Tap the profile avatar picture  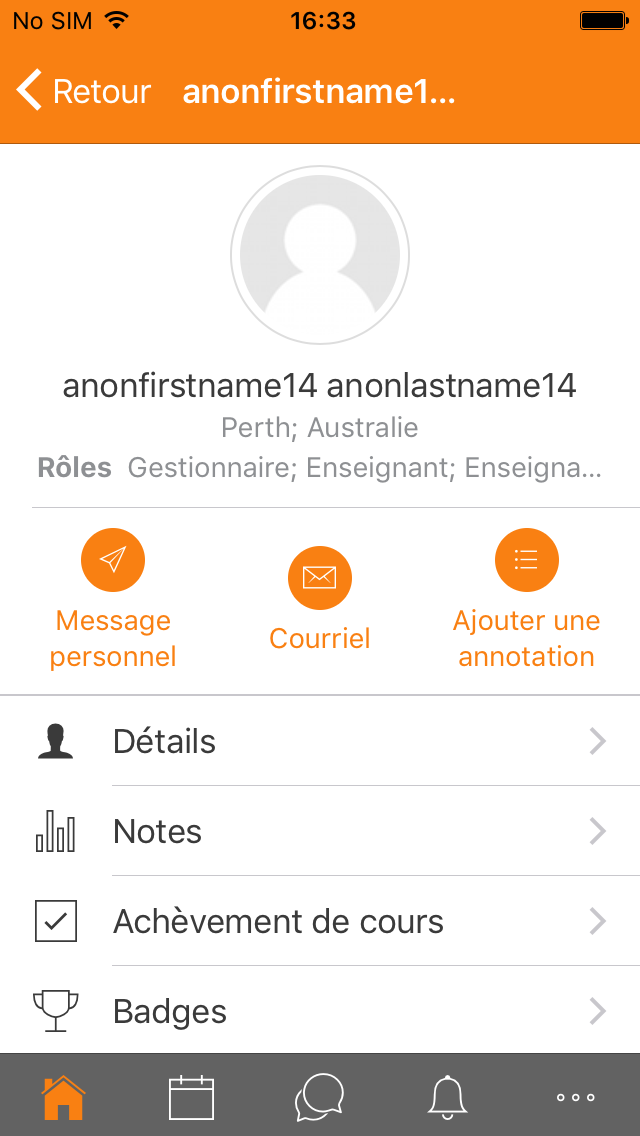(x=320, y=255)
